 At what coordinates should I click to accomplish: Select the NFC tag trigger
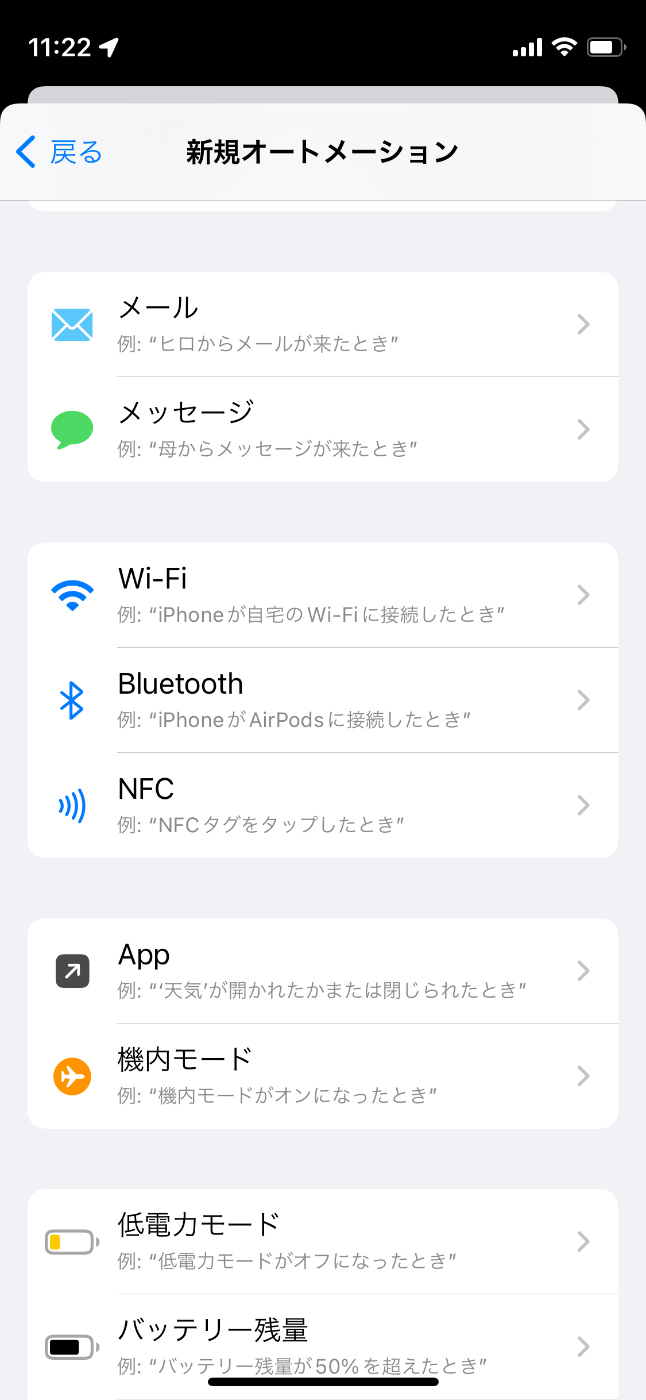[x=323, y=805]
